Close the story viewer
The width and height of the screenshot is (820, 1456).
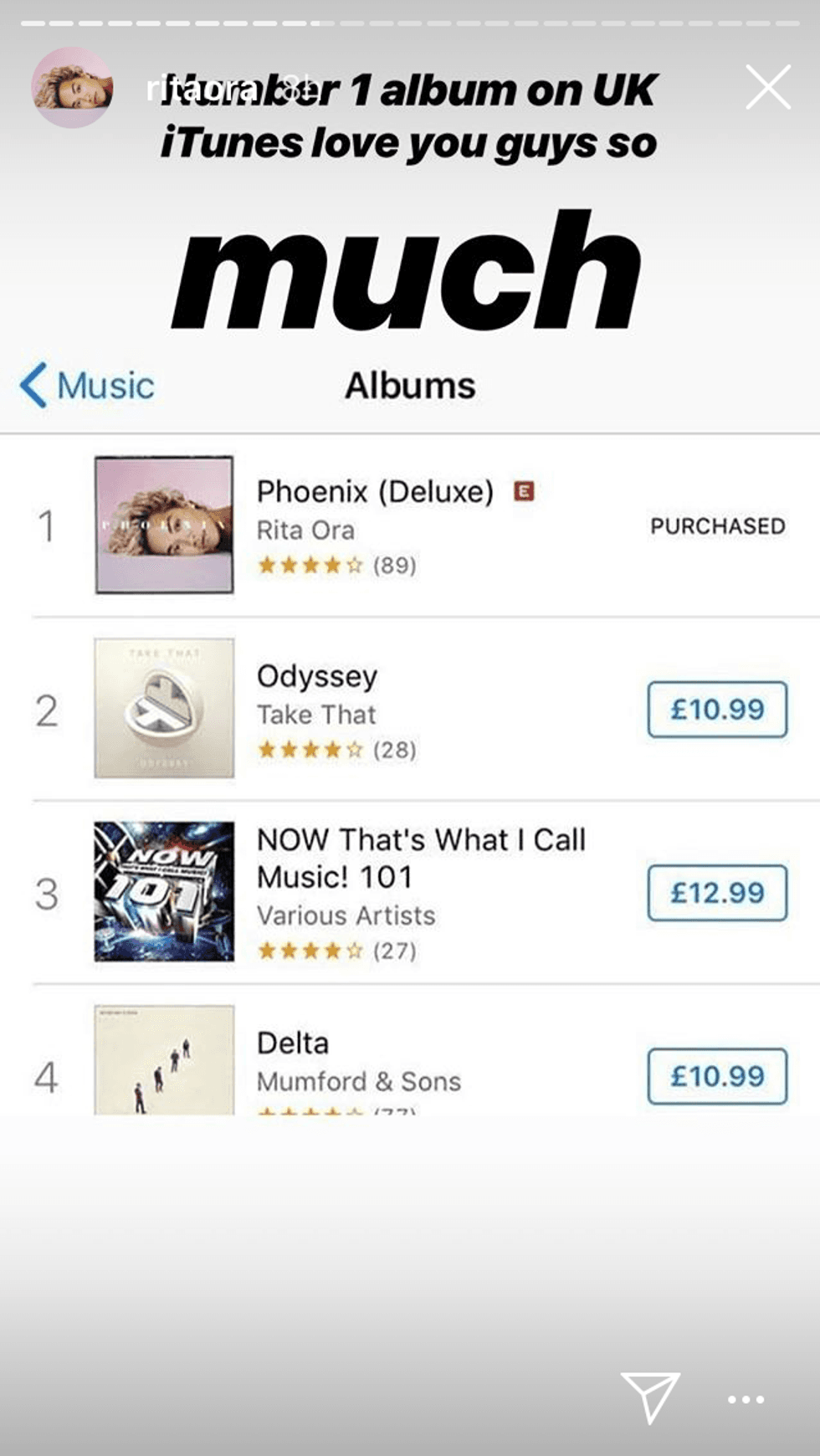click(767, 87)
